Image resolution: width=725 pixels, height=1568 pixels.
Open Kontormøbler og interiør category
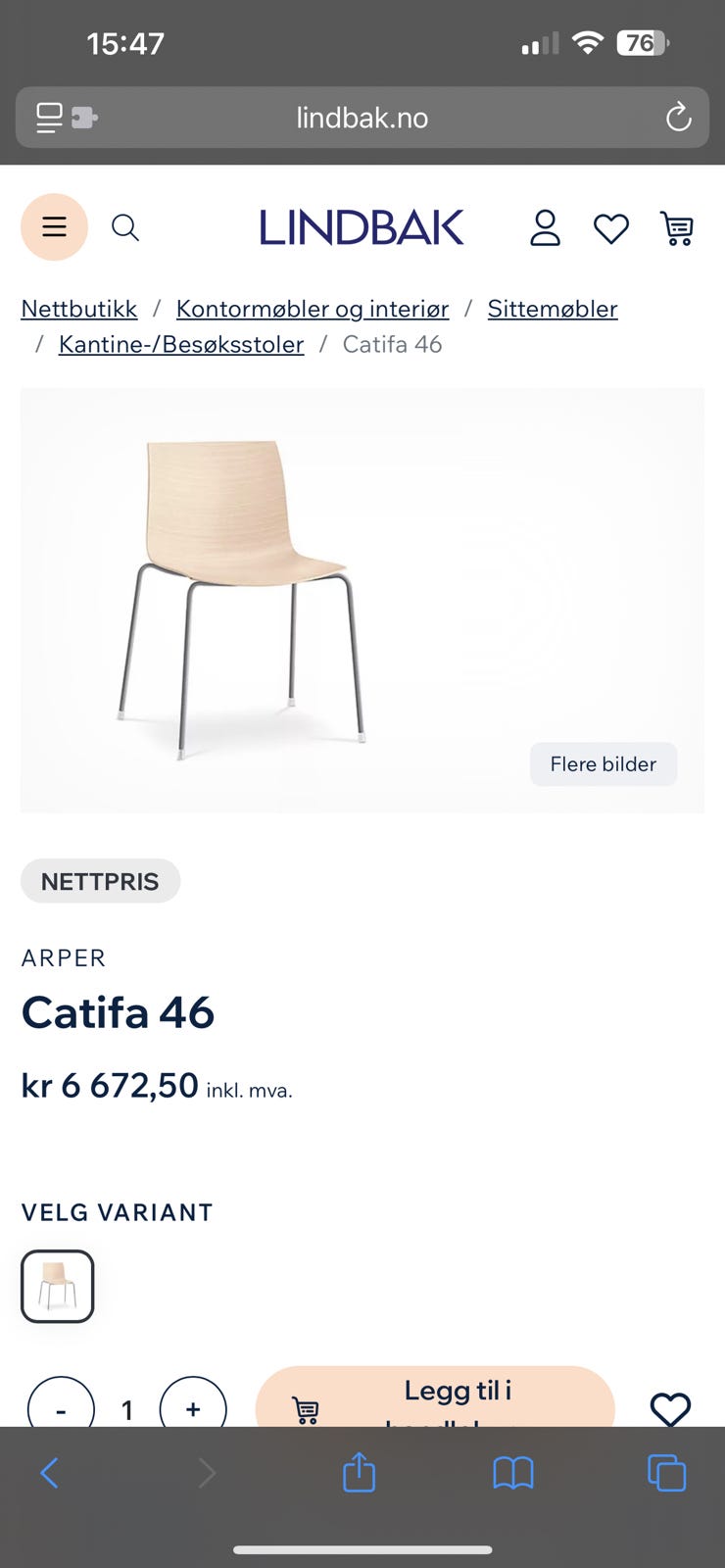[312, 308]
